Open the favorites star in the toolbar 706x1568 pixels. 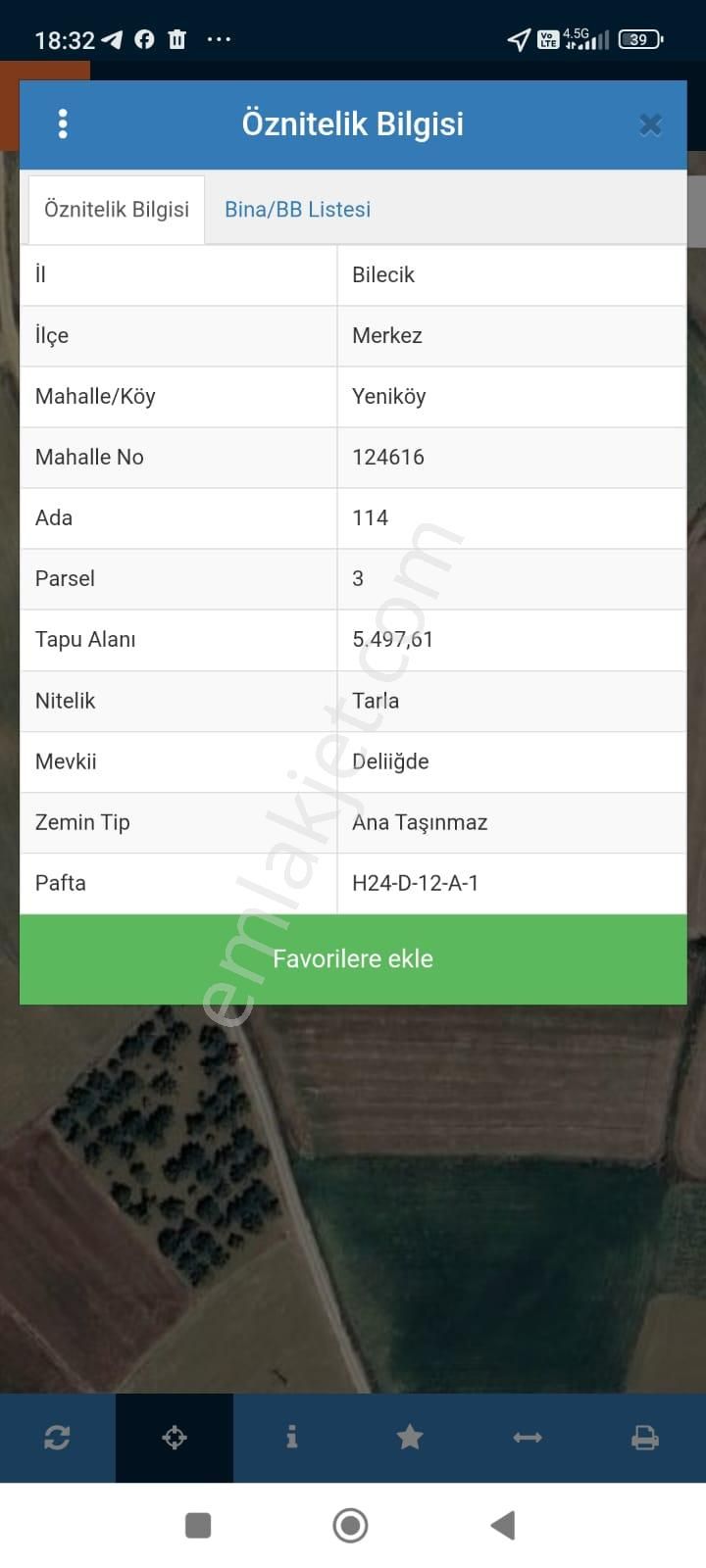coord(410,1438)
